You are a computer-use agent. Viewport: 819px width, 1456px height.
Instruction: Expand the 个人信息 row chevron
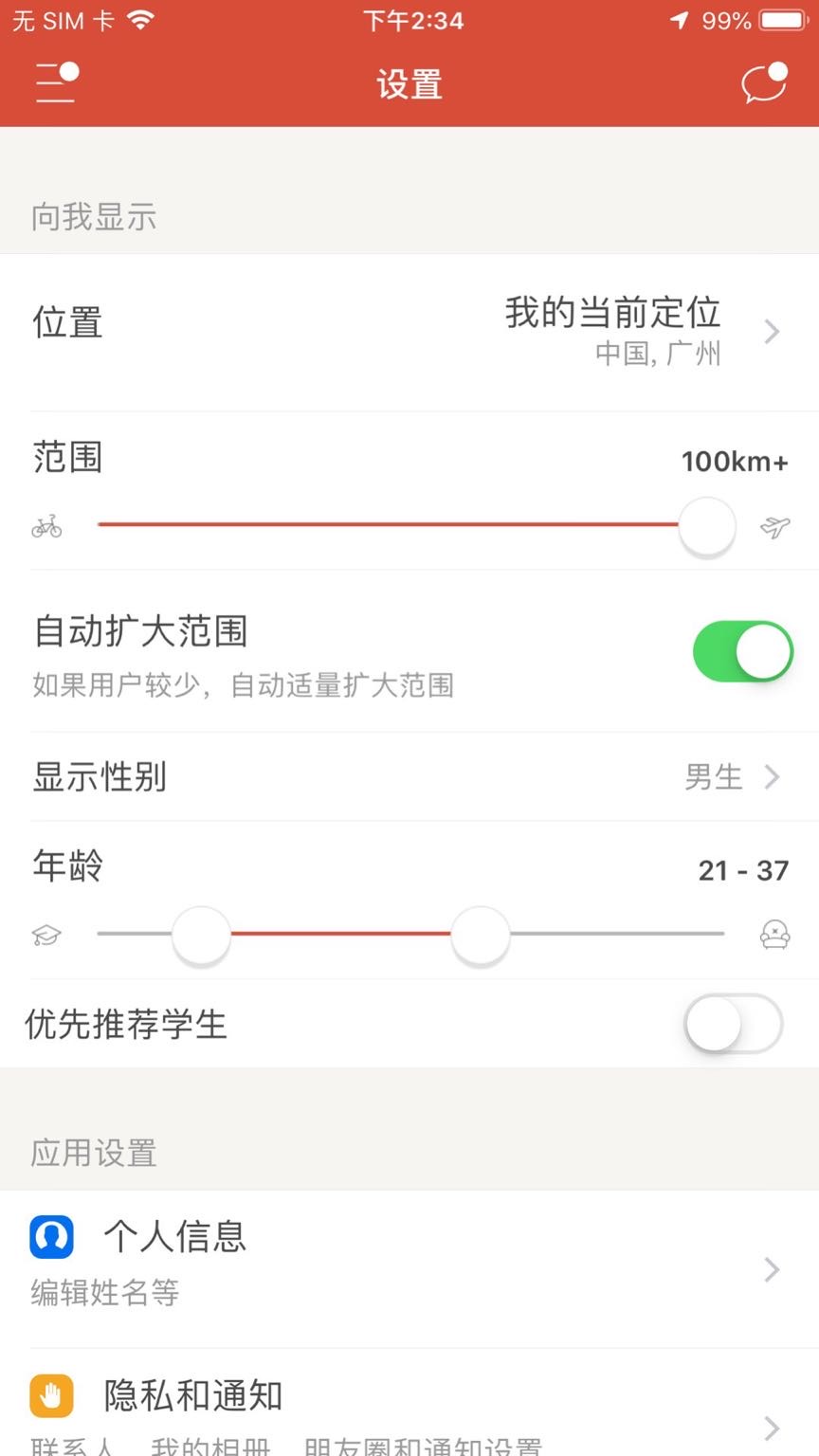tap(771, 1270)
